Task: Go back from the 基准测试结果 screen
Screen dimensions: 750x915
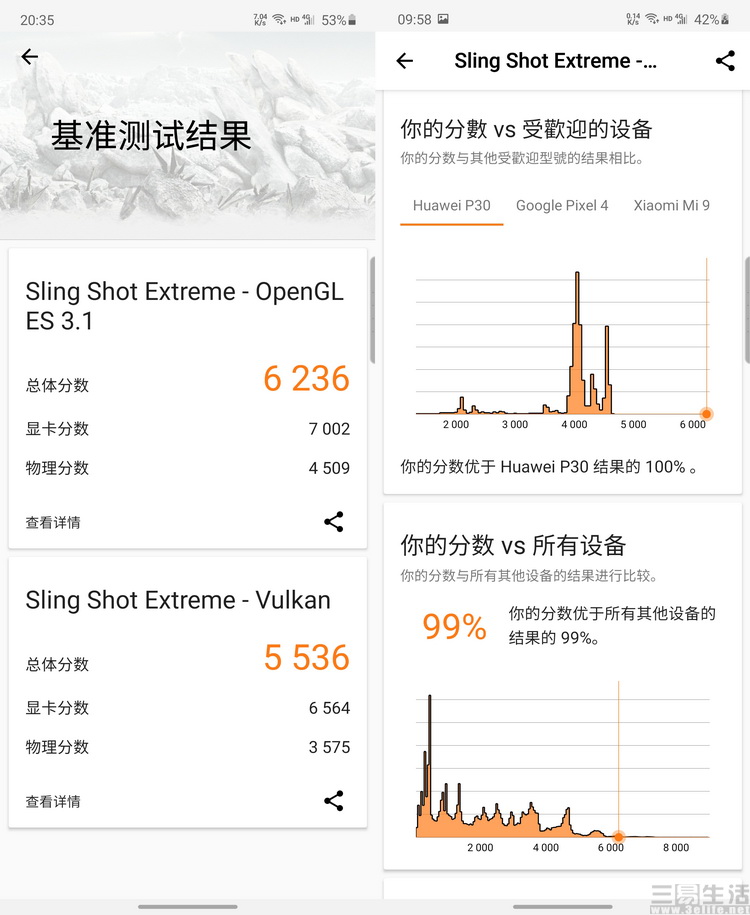Action: pyautogui.click(x=30, y=57)
